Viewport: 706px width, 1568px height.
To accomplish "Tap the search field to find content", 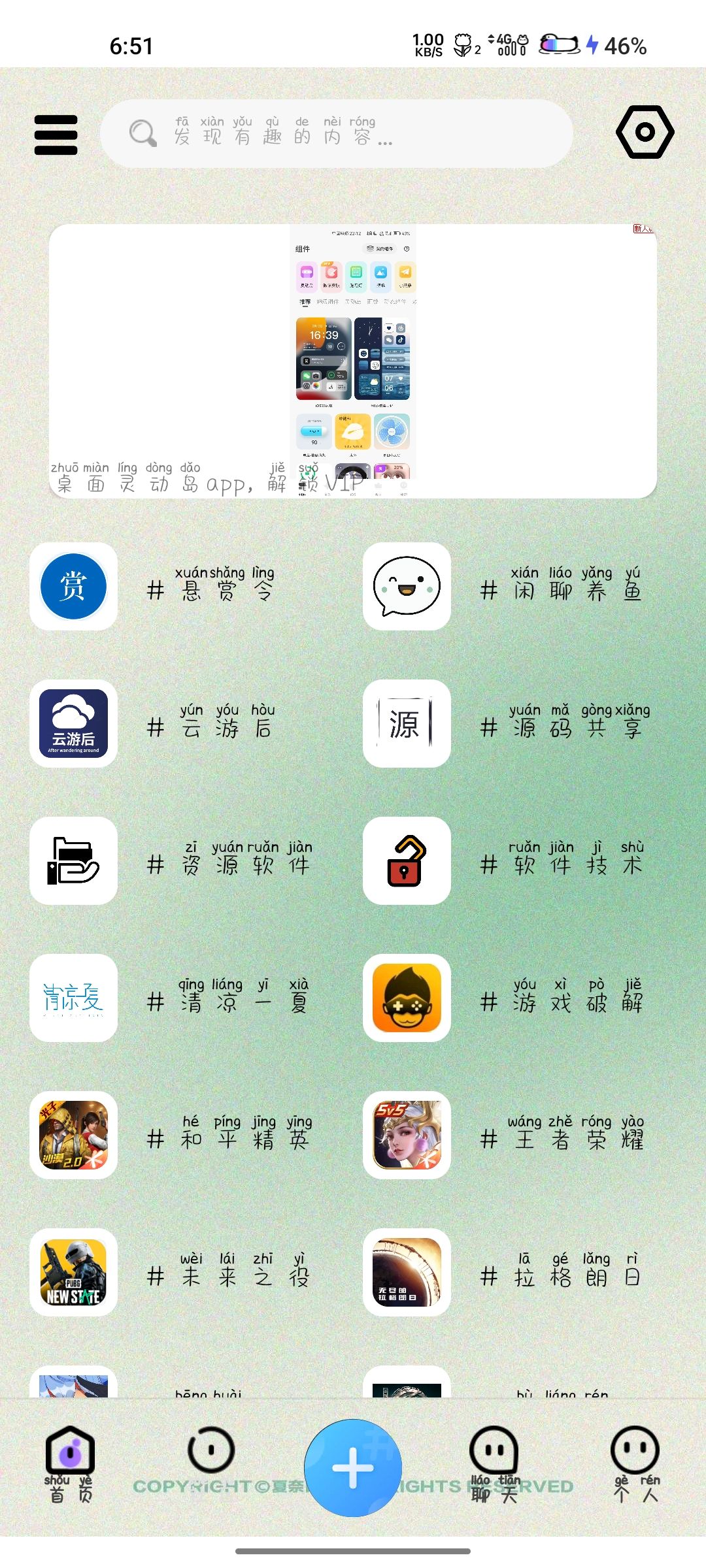I will 337,133.
